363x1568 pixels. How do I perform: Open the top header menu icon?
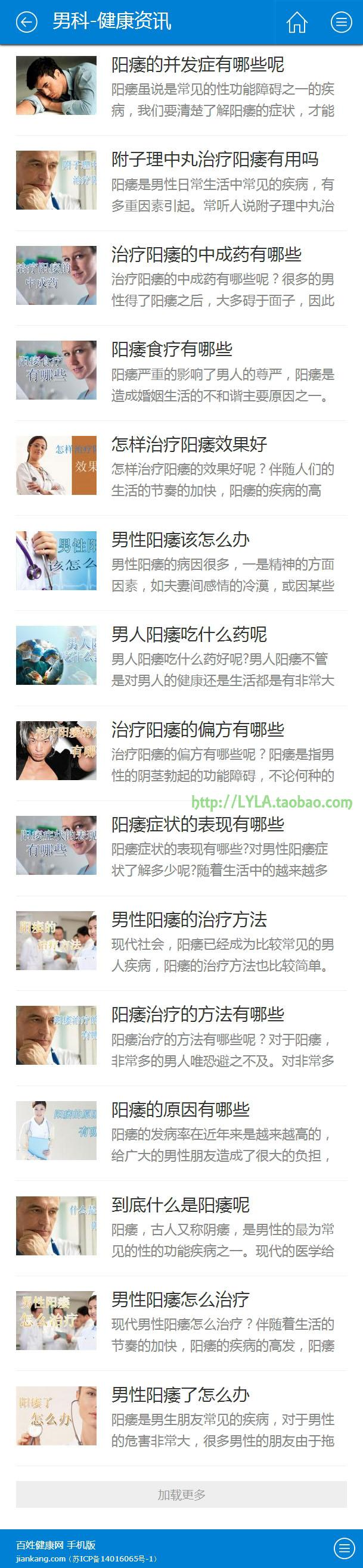pos(341,23)
